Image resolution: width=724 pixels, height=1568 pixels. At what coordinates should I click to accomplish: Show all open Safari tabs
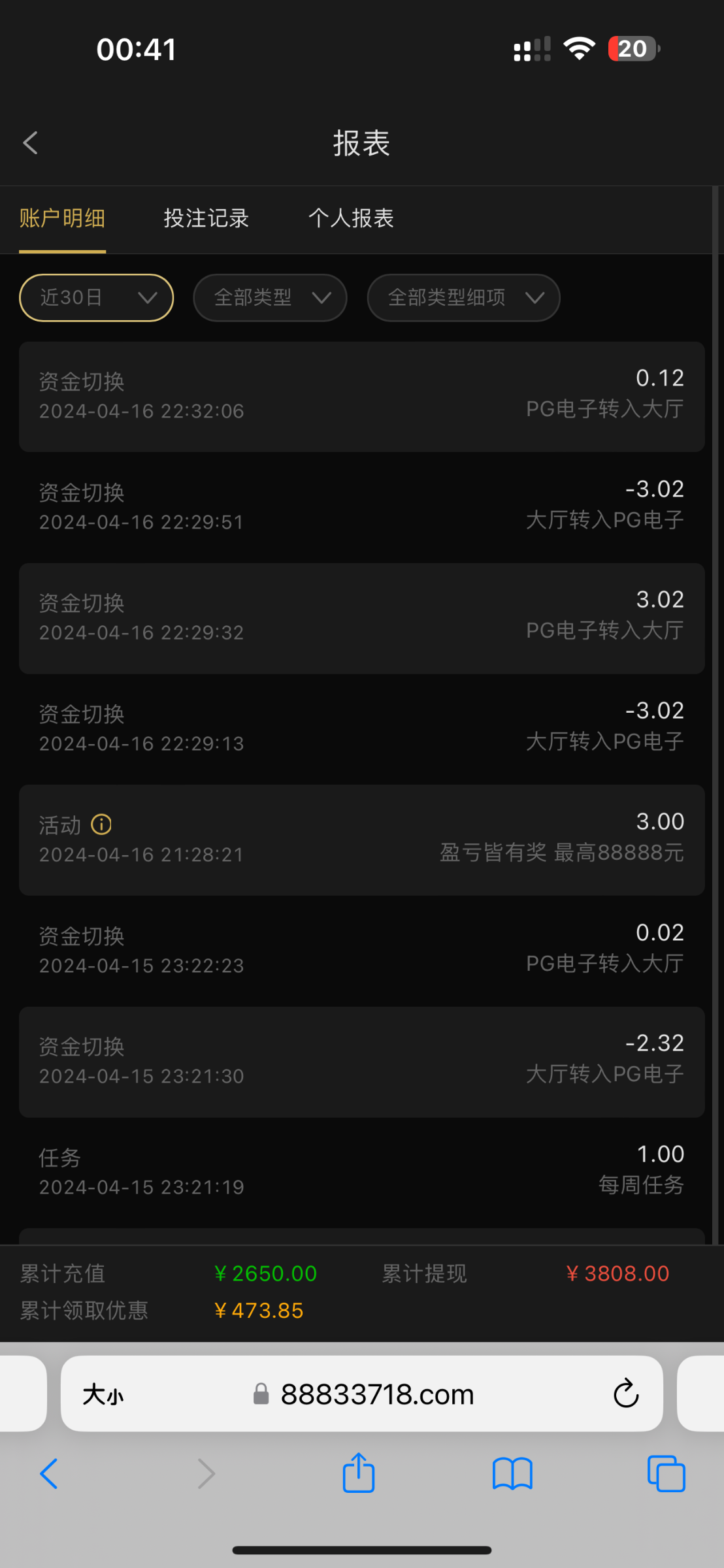tap(666, 1474)
